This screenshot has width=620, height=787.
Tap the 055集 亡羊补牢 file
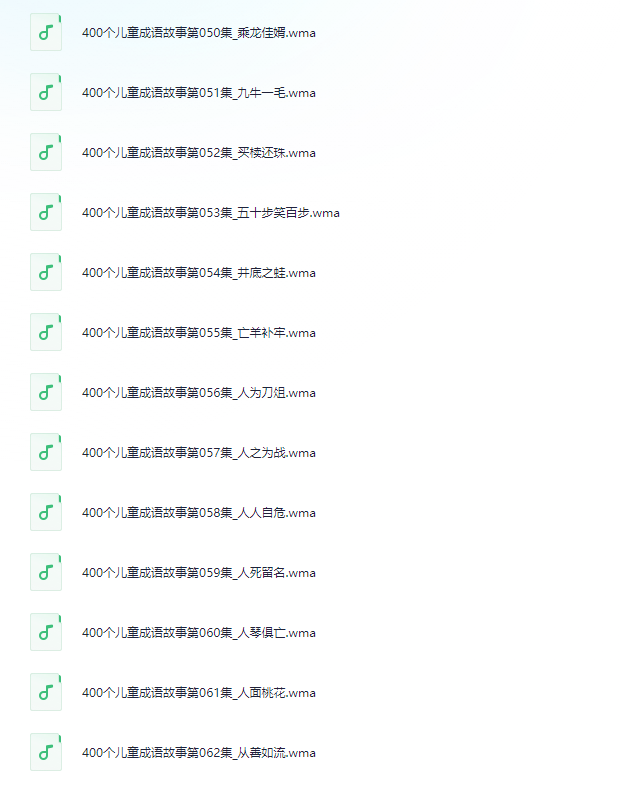click(x=199, y=333)
